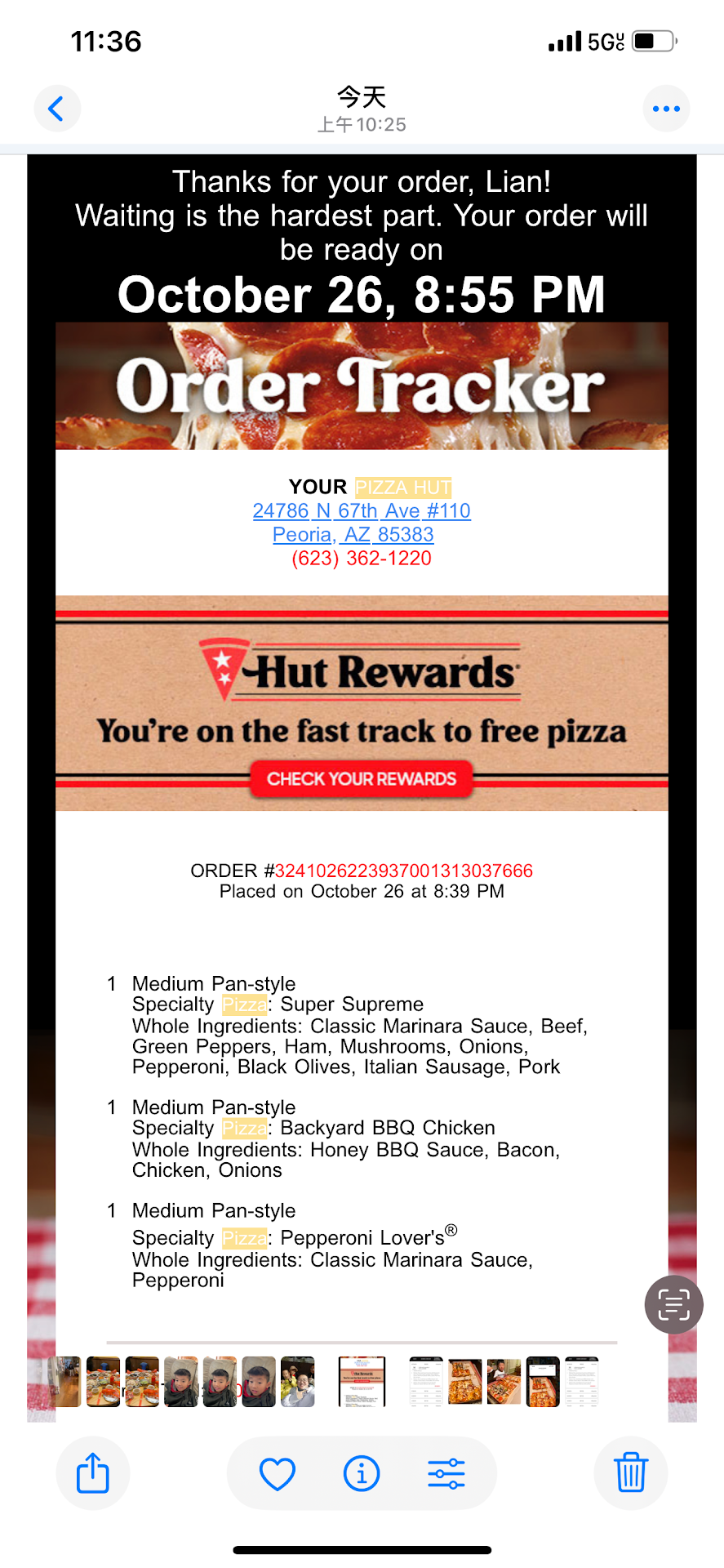
Task: Show photo info details
Action: pos(362,1474)
